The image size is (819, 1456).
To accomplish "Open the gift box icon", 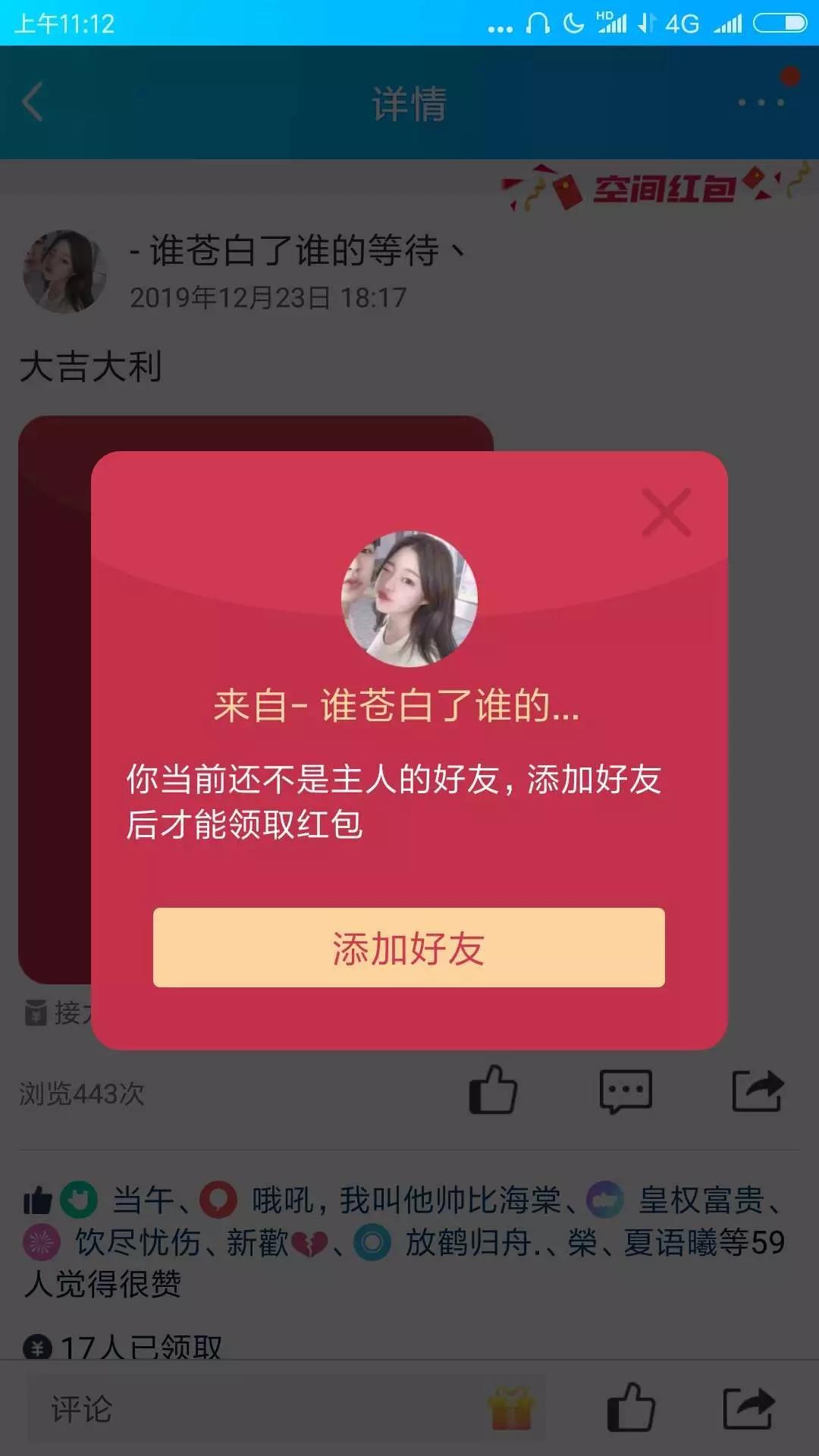I will (511, 1409).
